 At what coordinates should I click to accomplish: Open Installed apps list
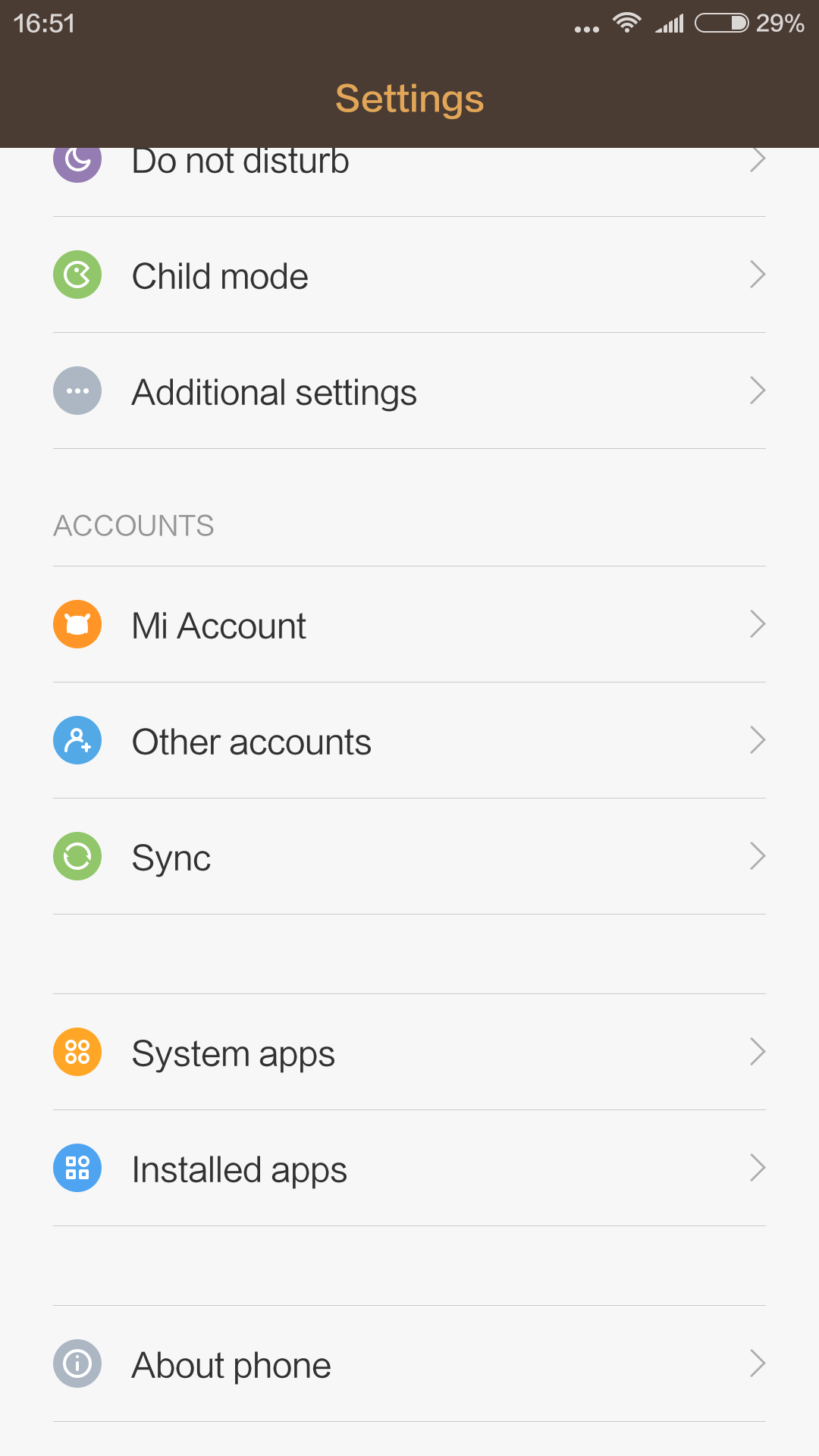[x=409, y=1168]
